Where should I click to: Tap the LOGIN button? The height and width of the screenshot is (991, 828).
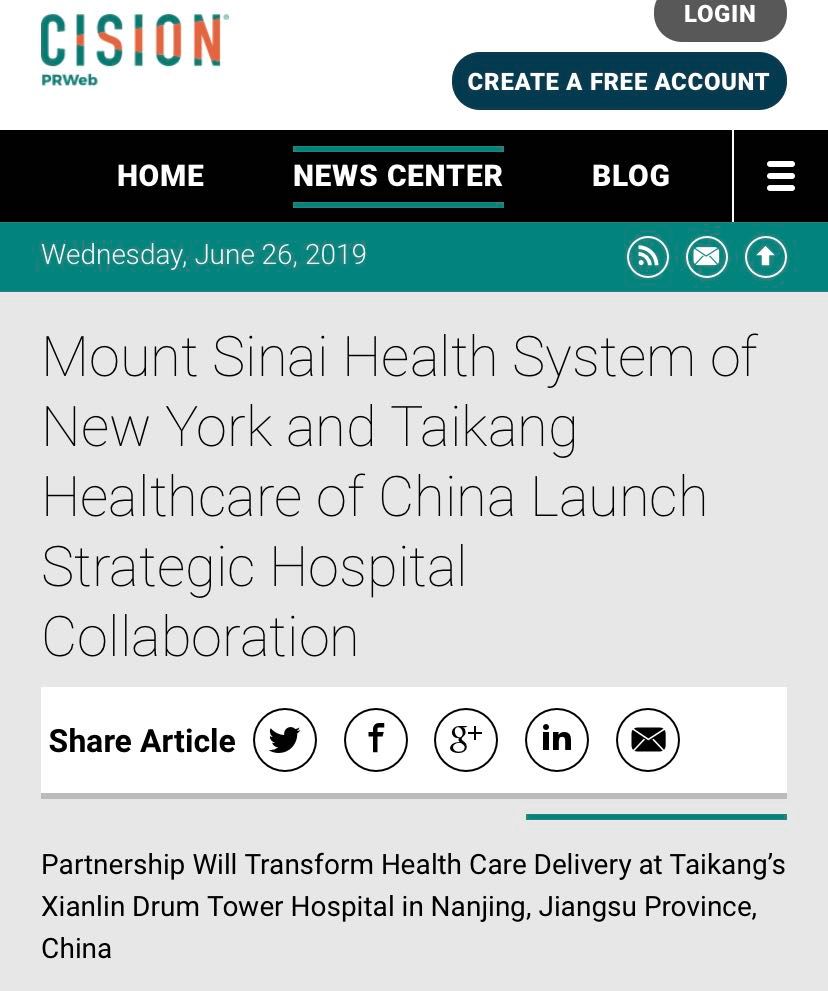(x=720, y=16)
